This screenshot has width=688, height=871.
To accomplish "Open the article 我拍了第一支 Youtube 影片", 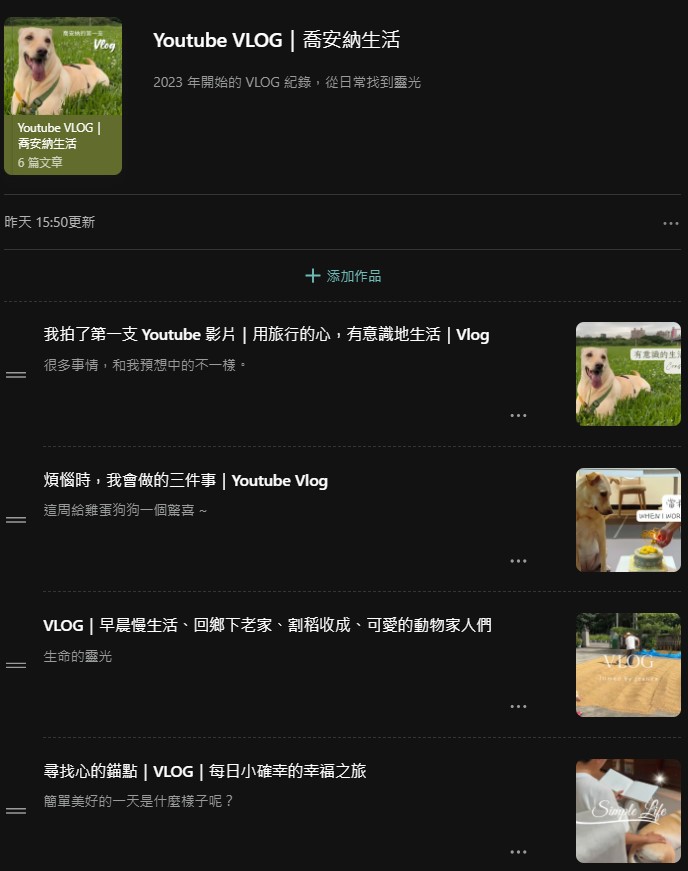I will click(x=266, y=335).
